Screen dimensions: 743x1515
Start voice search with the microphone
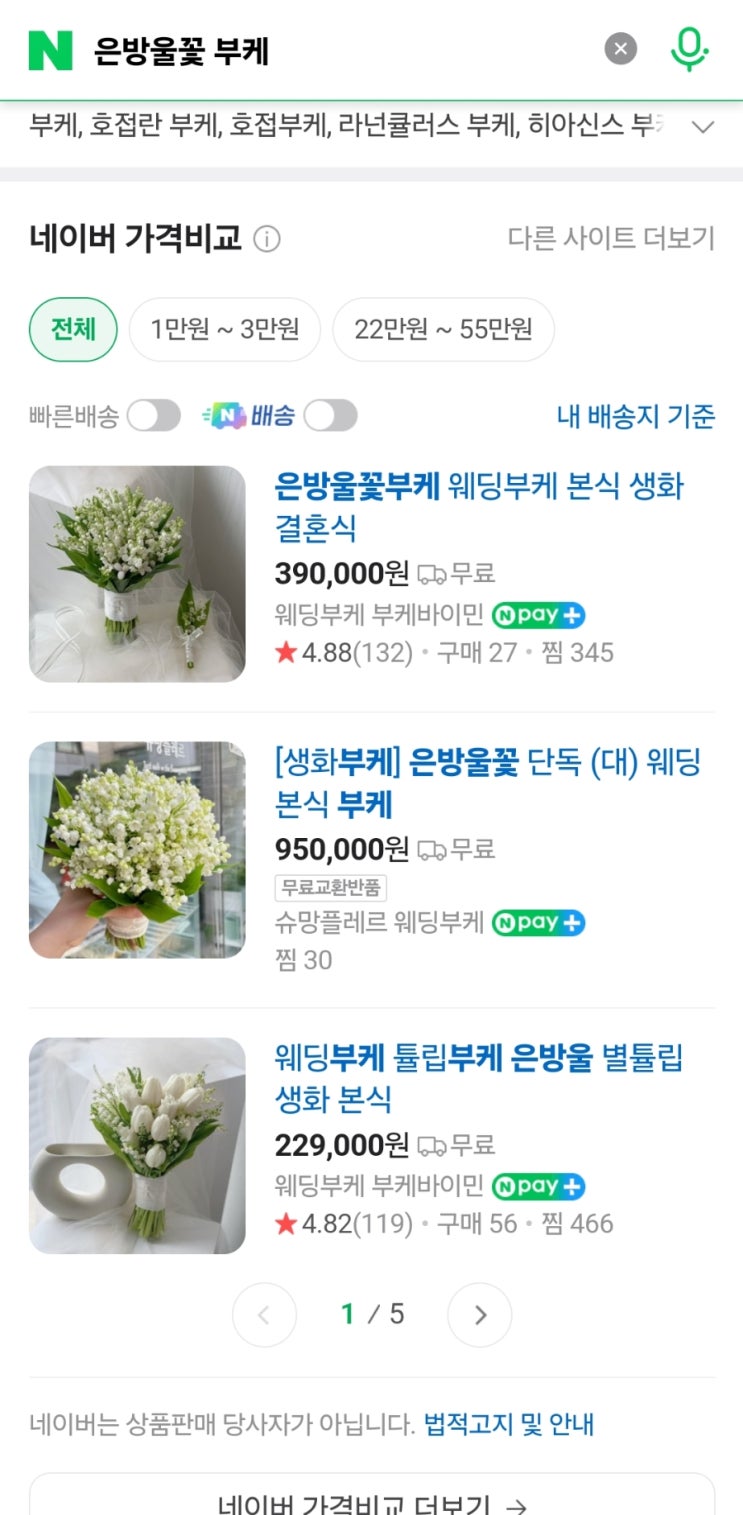click(689, 49)
